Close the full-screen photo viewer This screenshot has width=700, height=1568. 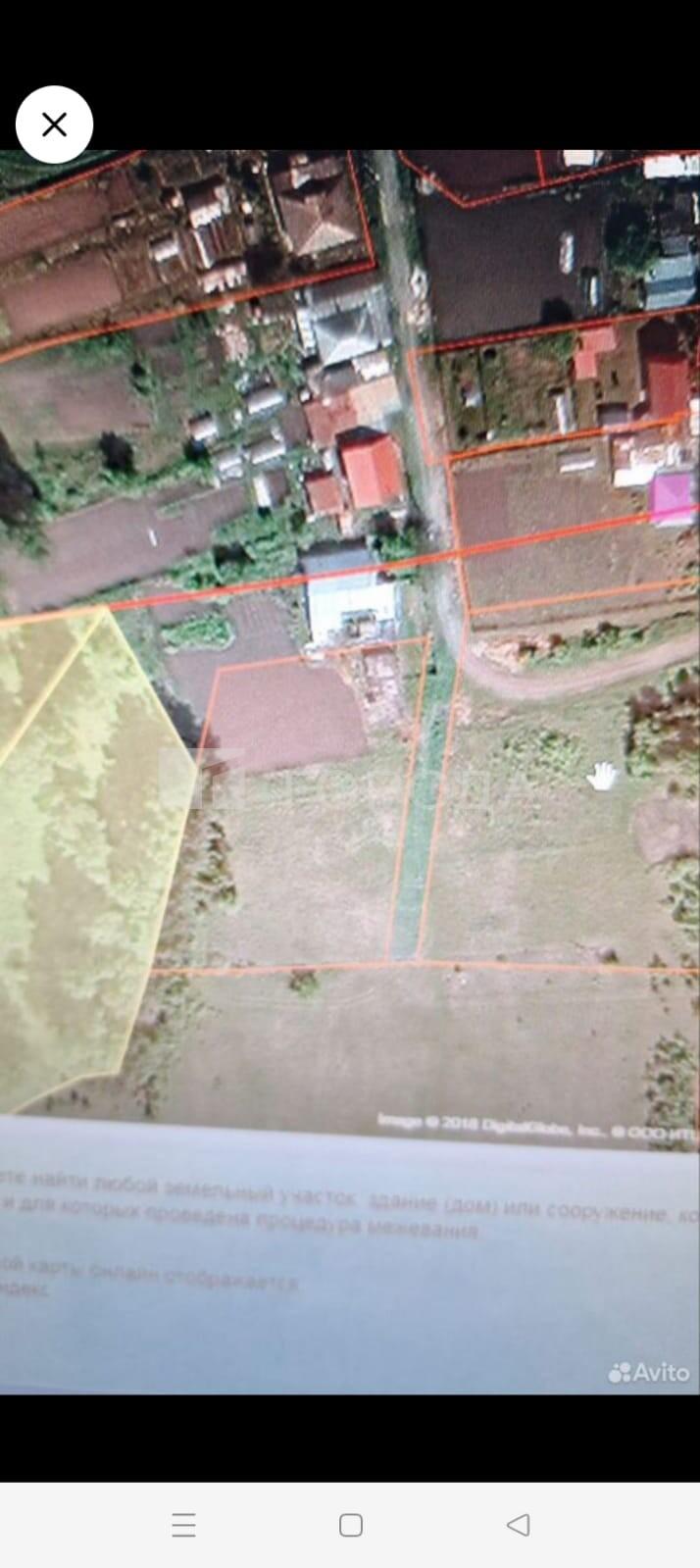coord(55,125)
